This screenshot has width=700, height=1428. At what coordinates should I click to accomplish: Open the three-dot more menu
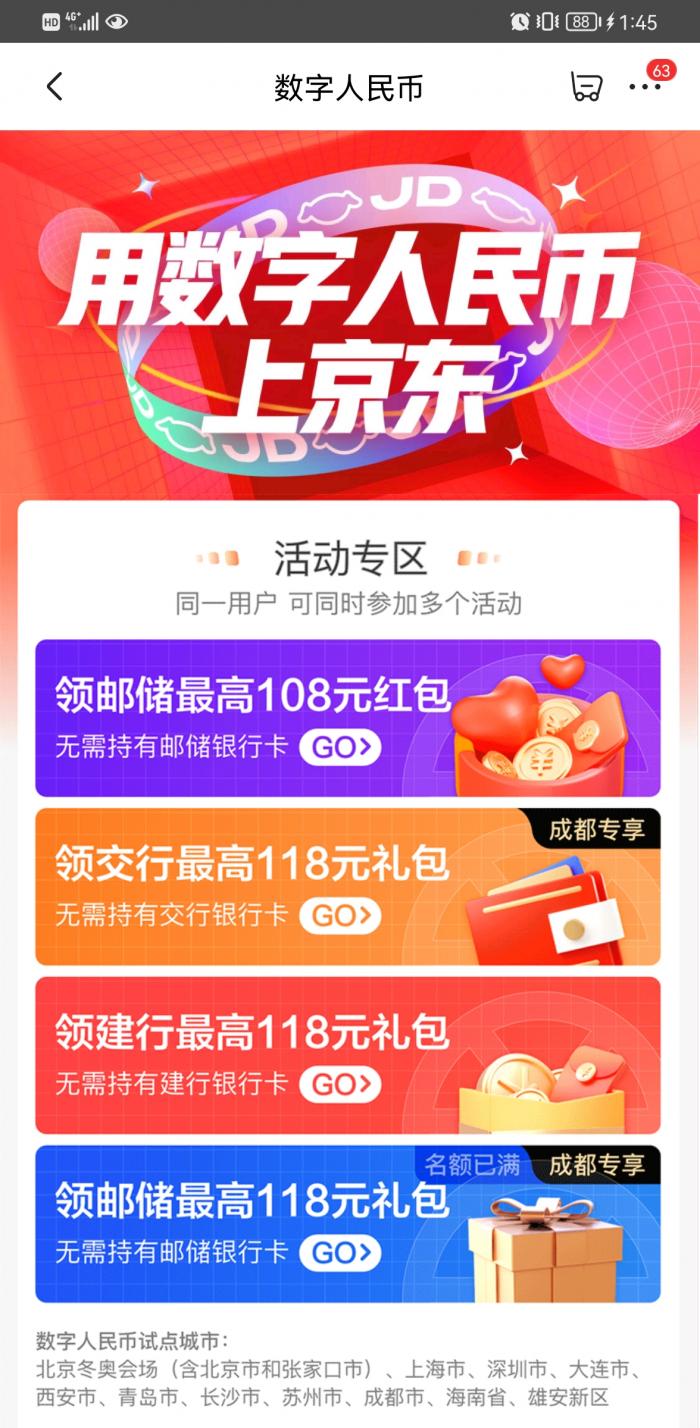645,87
